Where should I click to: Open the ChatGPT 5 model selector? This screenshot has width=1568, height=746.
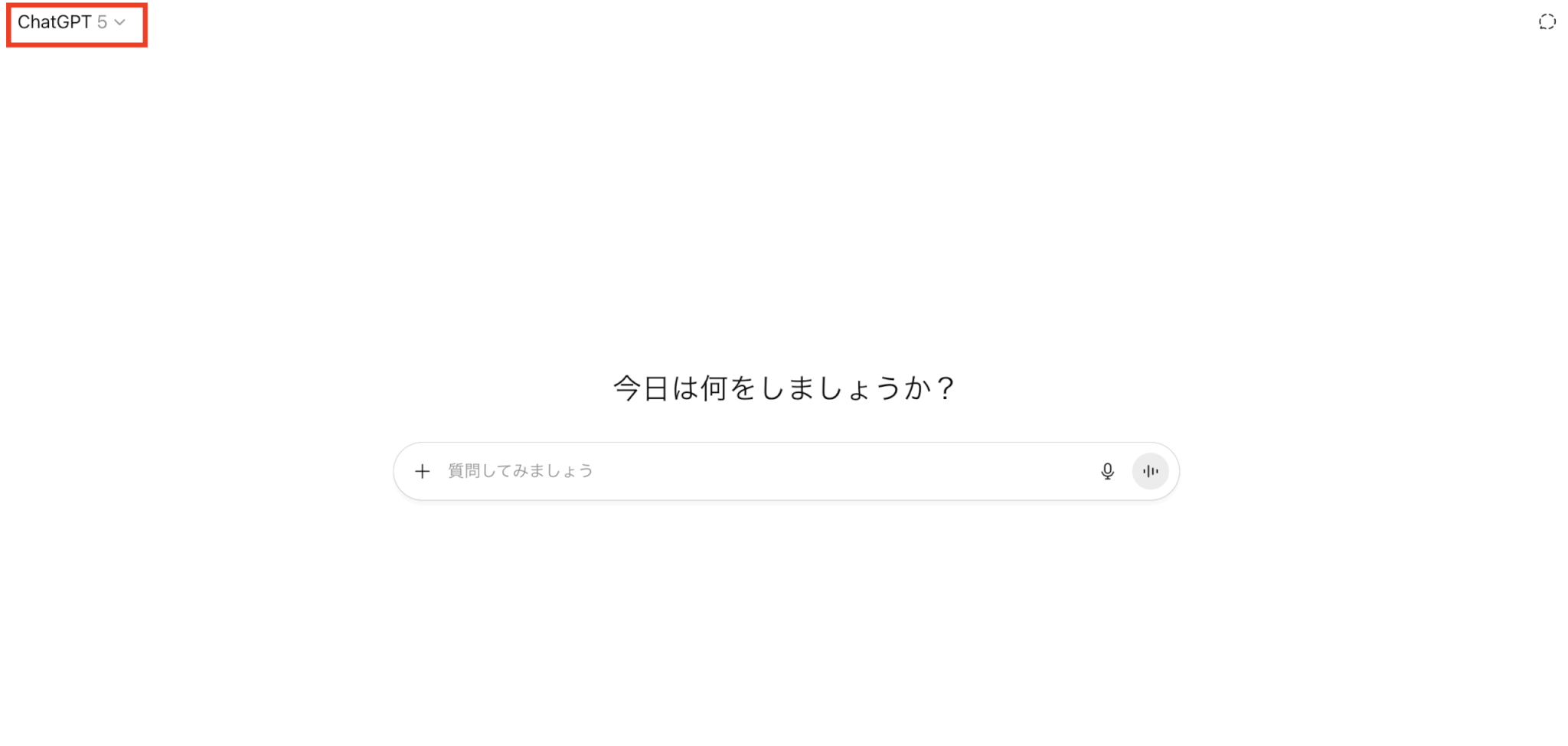pyautogui.click(x=71, y=22)
